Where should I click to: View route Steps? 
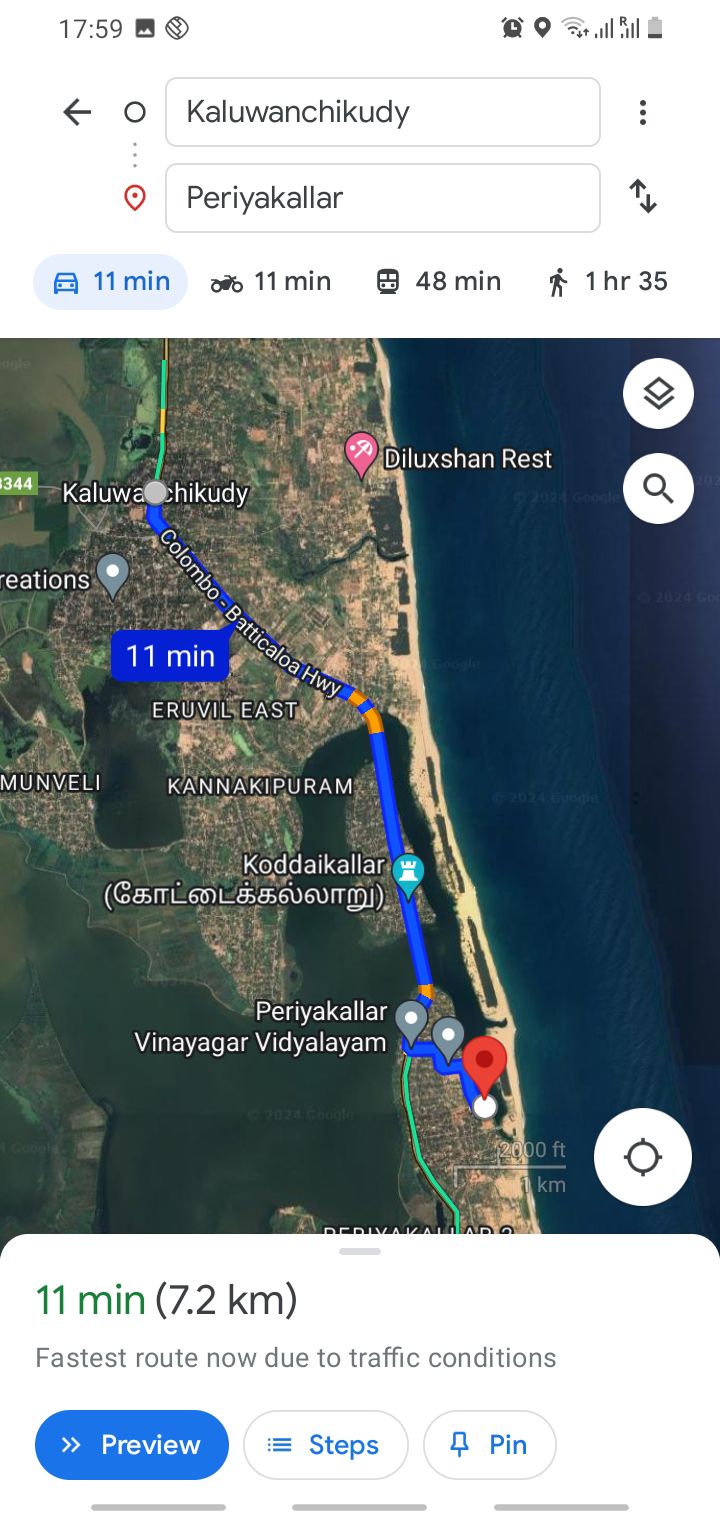coord(326,1445)
